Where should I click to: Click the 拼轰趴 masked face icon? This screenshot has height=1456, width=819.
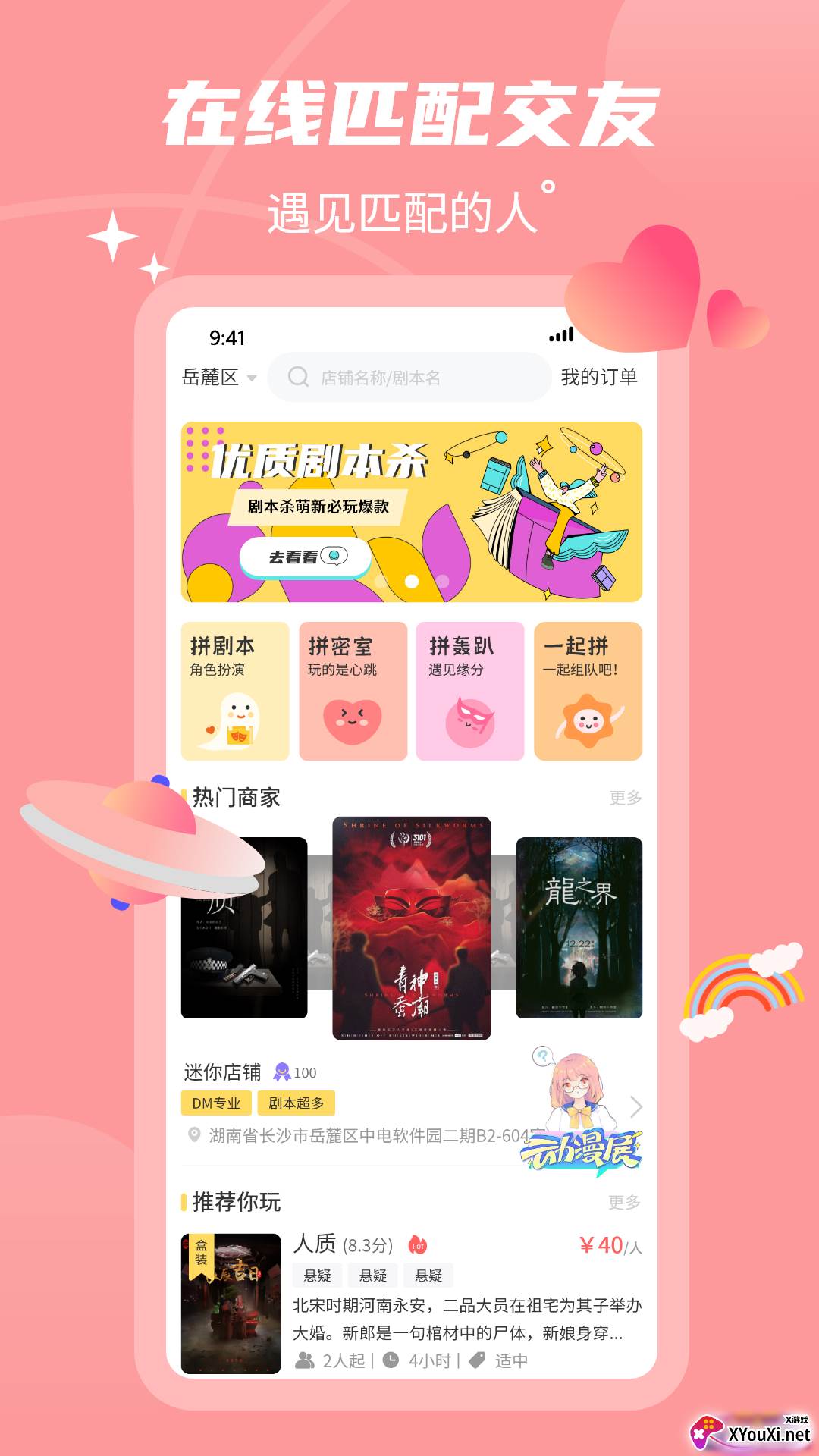470,722
